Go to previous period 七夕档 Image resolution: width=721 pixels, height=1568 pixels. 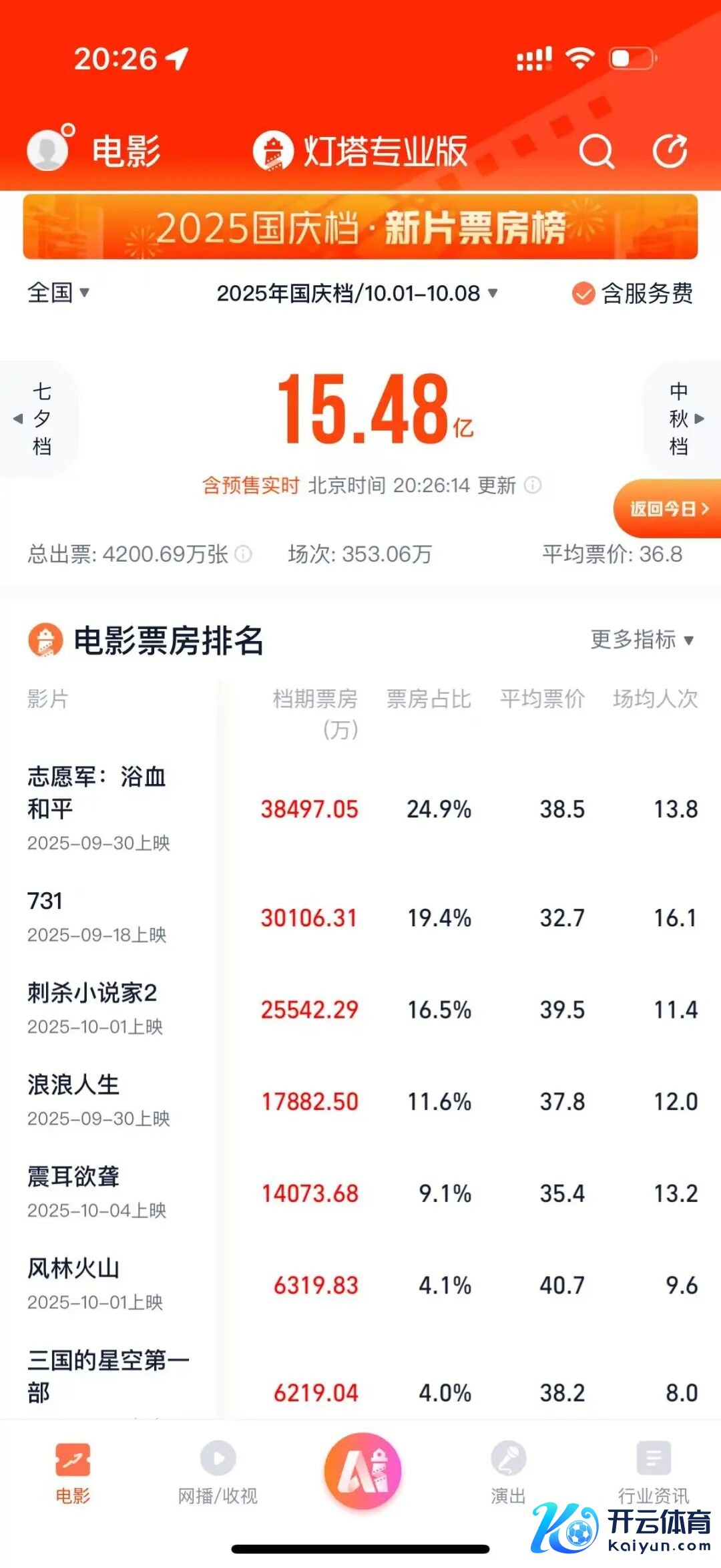click(39, 419)
